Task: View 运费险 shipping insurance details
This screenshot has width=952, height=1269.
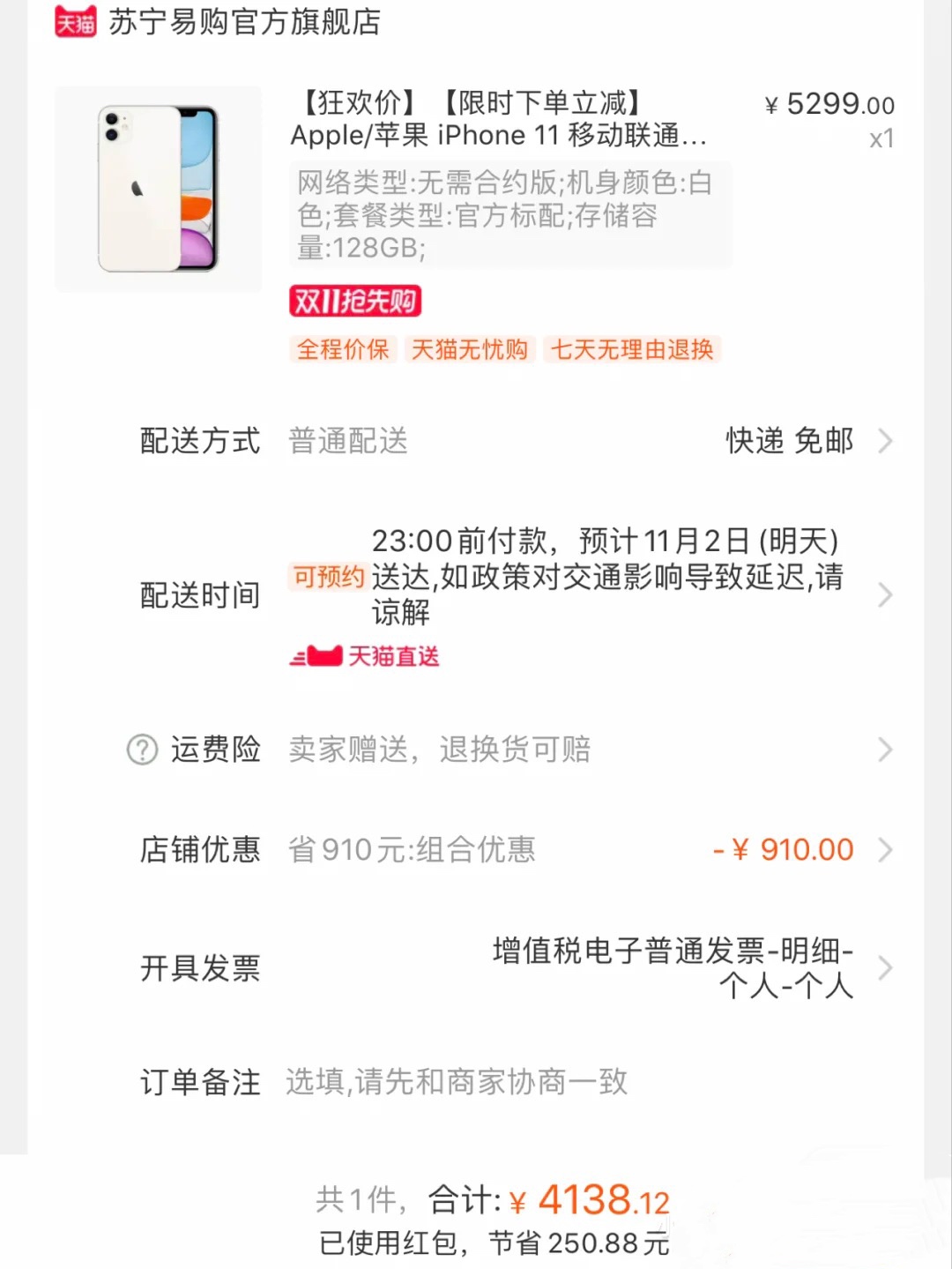Action: click(885, 750)
